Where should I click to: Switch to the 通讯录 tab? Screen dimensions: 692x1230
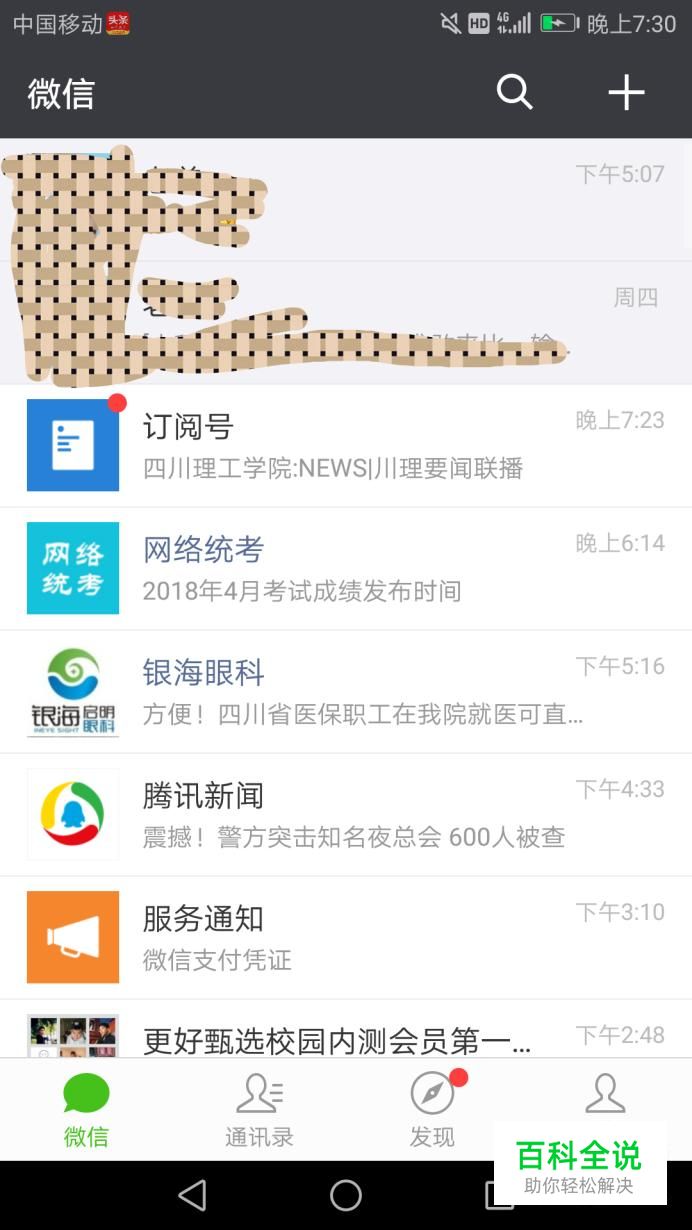coord(259,1110)
